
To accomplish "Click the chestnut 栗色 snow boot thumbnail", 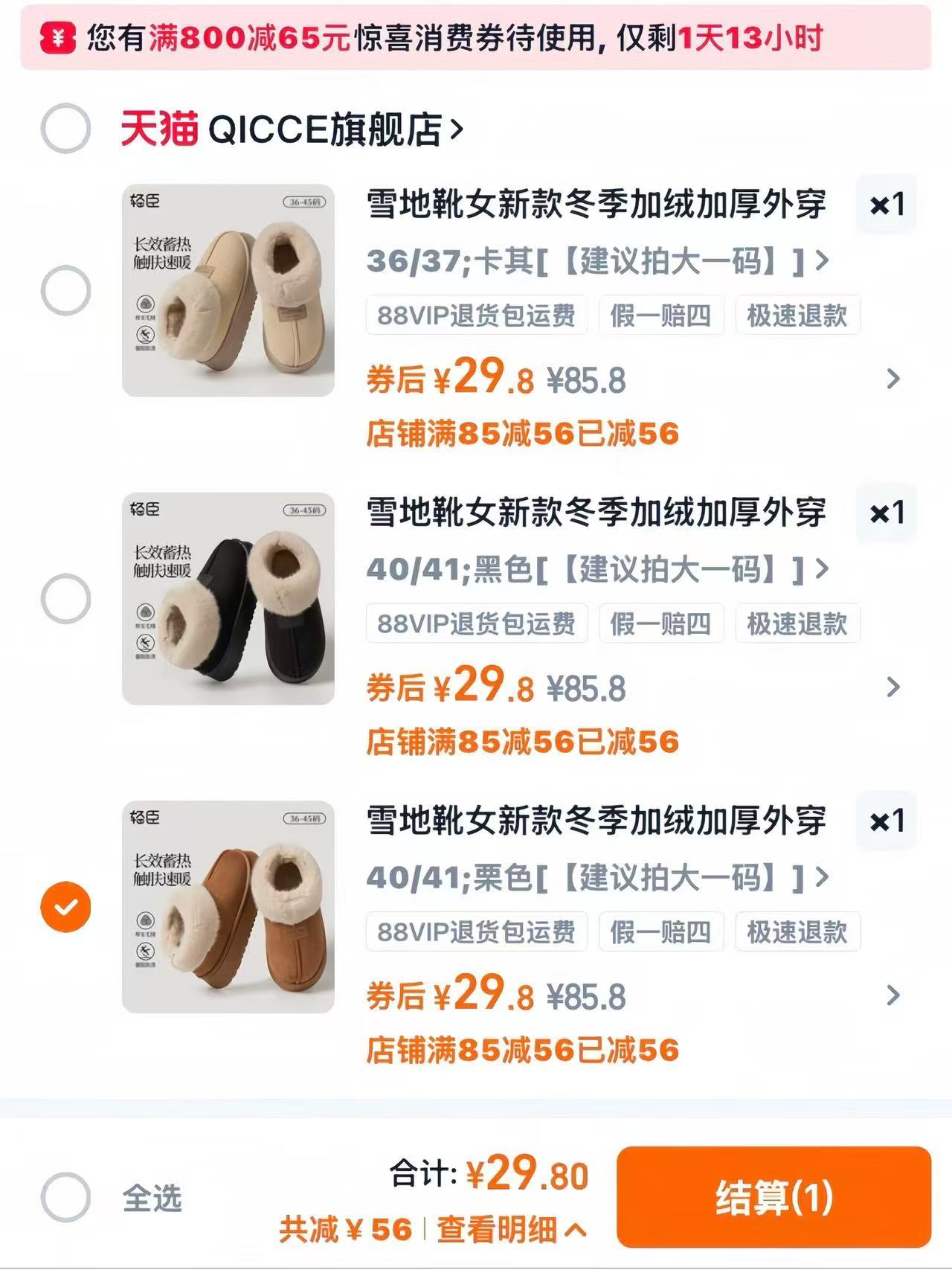I will pyautogui.click(x=227, y=909).
